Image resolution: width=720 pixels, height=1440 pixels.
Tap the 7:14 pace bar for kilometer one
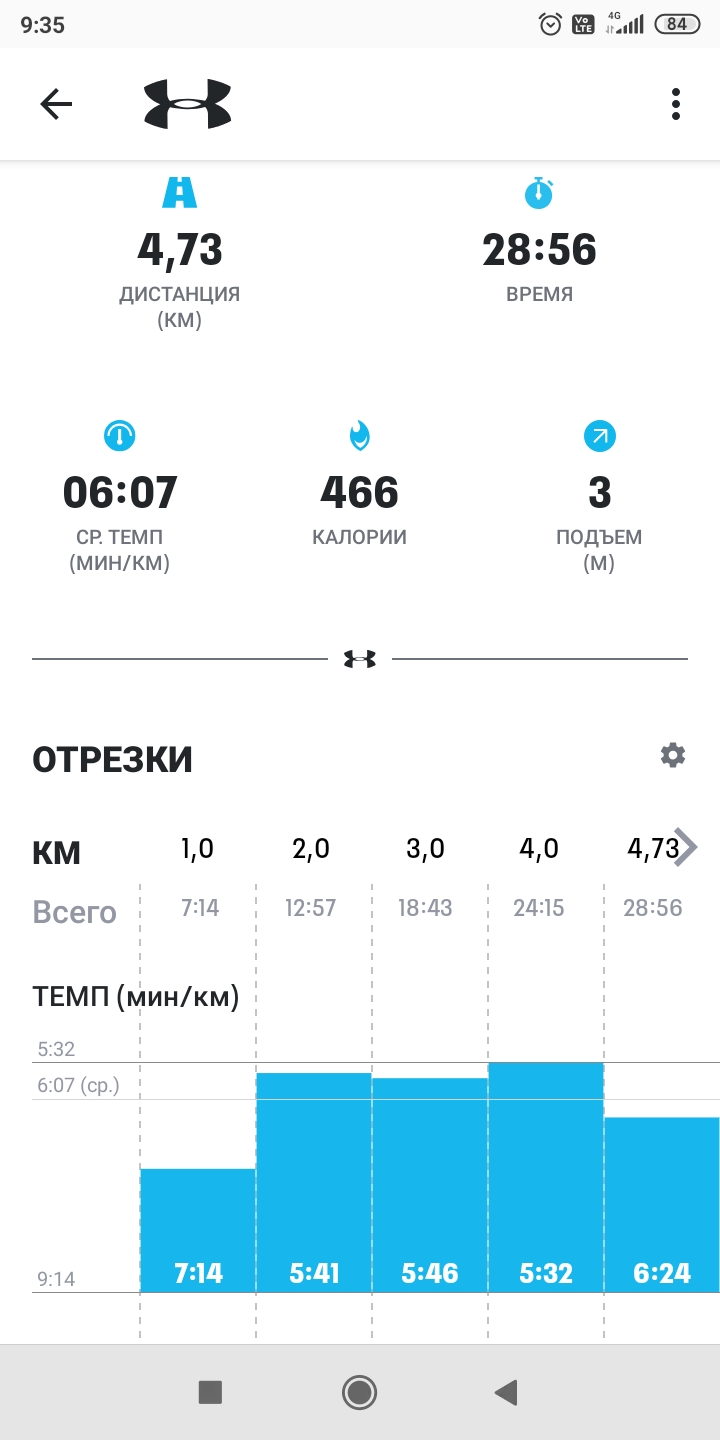coord(197,1230)
